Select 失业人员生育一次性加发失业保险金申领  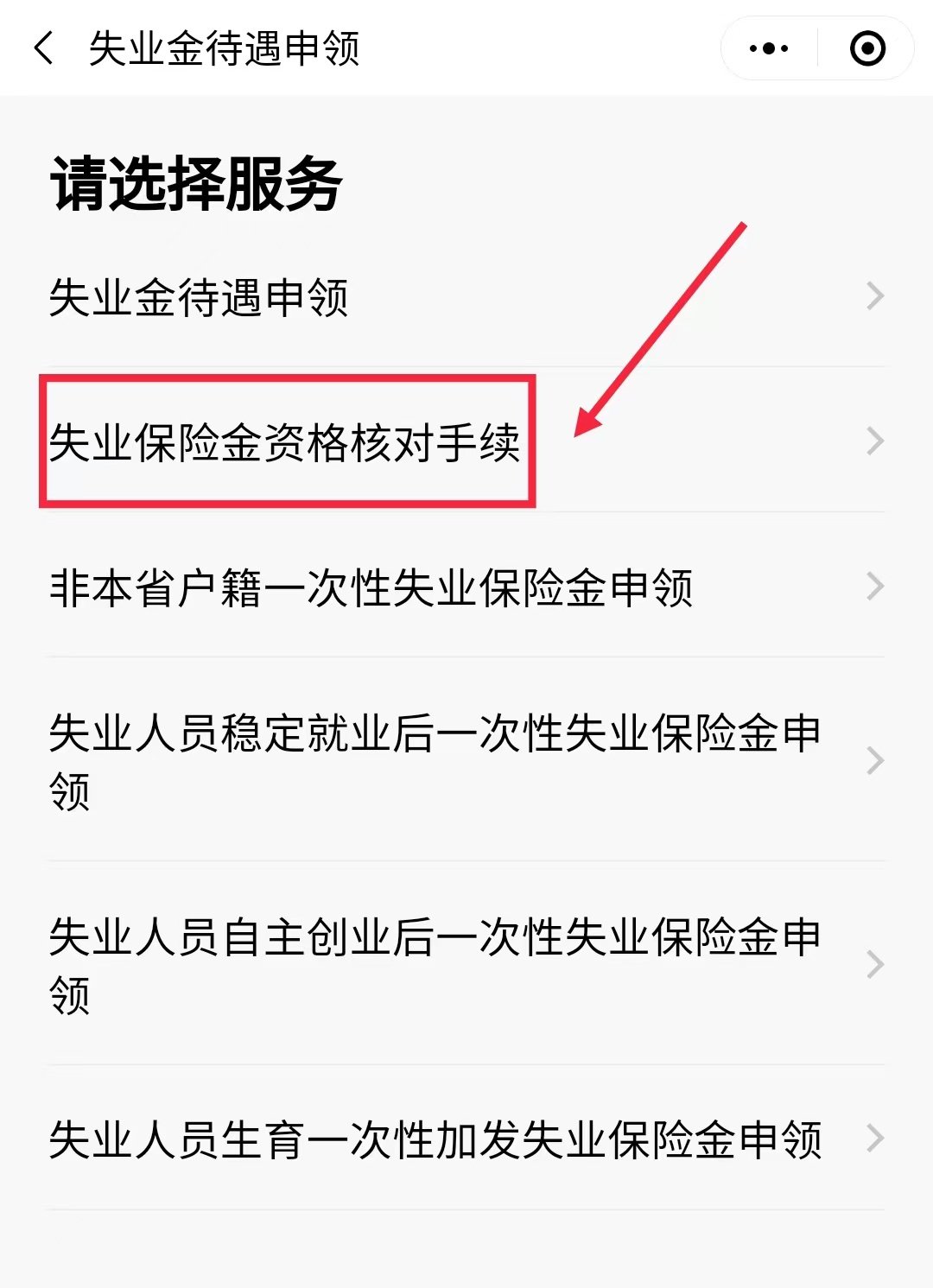[x=466, y=1139]
